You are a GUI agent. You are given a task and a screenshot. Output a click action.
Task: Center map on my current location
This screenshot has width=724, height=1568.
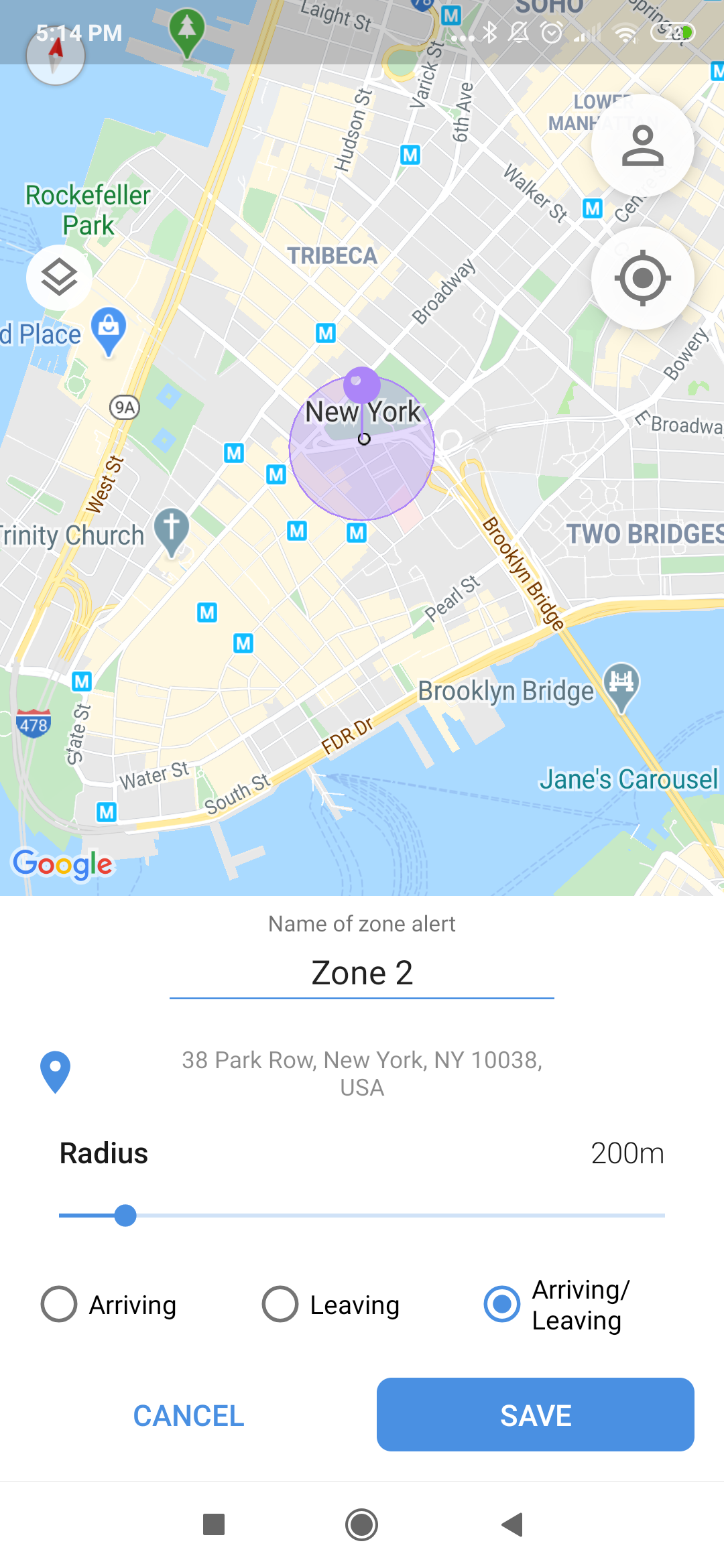pyautogui.click(x=642, y=277)
